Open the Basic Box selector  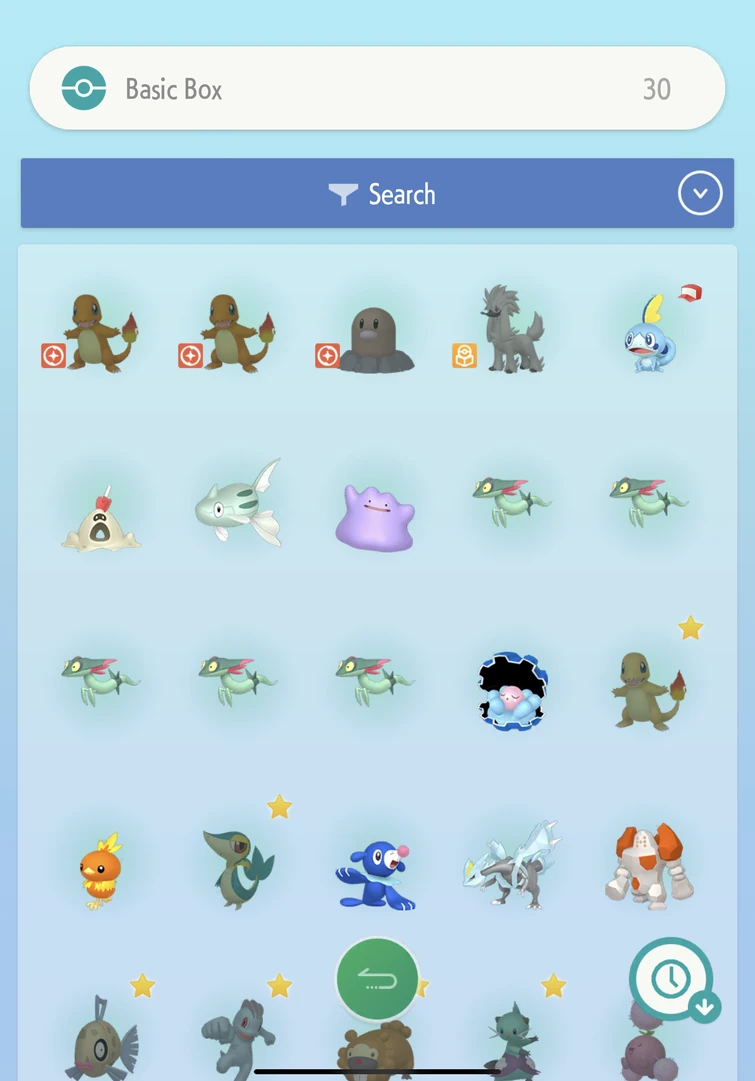pyautogui.click(x=377, y=89)
